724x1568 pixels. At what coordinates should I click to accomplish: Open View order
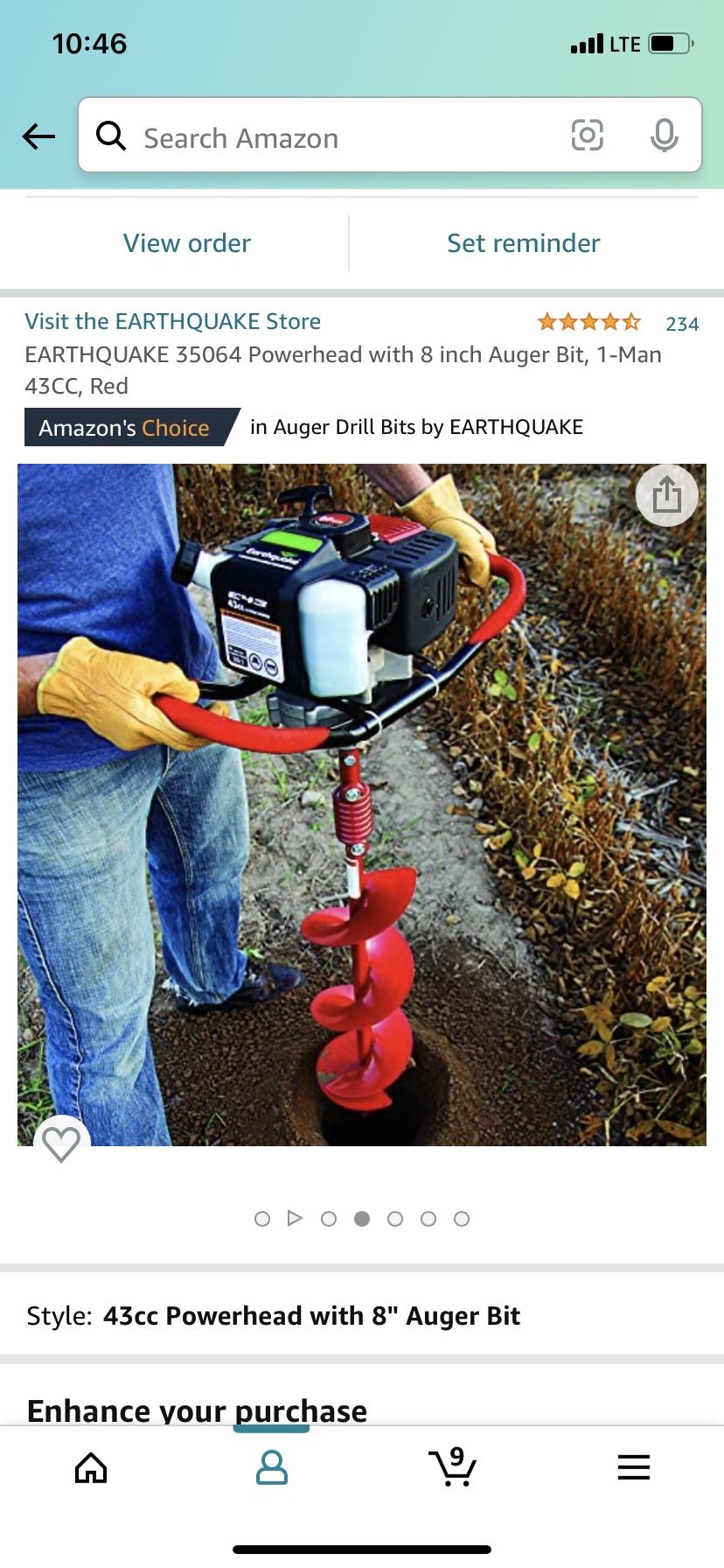point(187,243)
